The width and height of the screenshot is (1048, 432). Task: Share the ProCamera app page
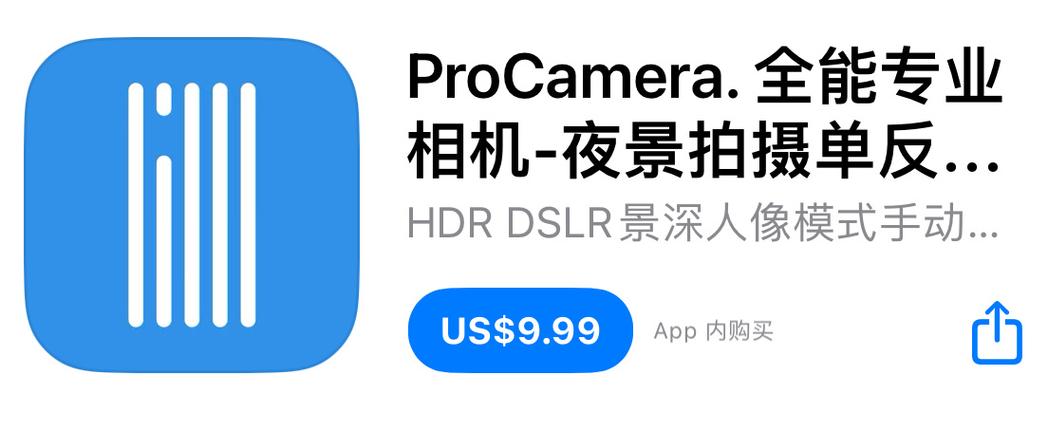[997, 333]
